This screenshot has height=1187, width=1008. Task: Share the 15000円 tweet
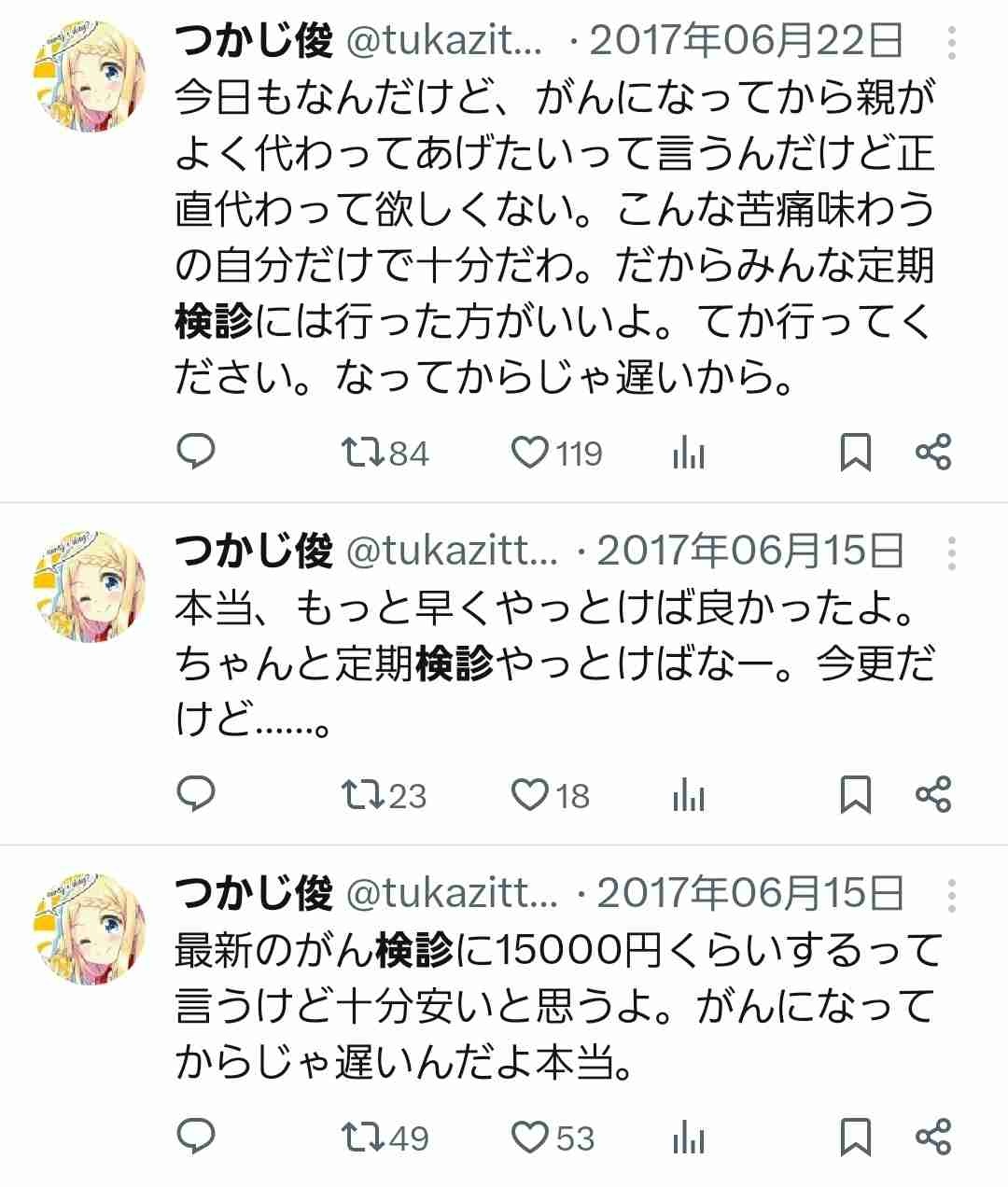pos(933,1138)
